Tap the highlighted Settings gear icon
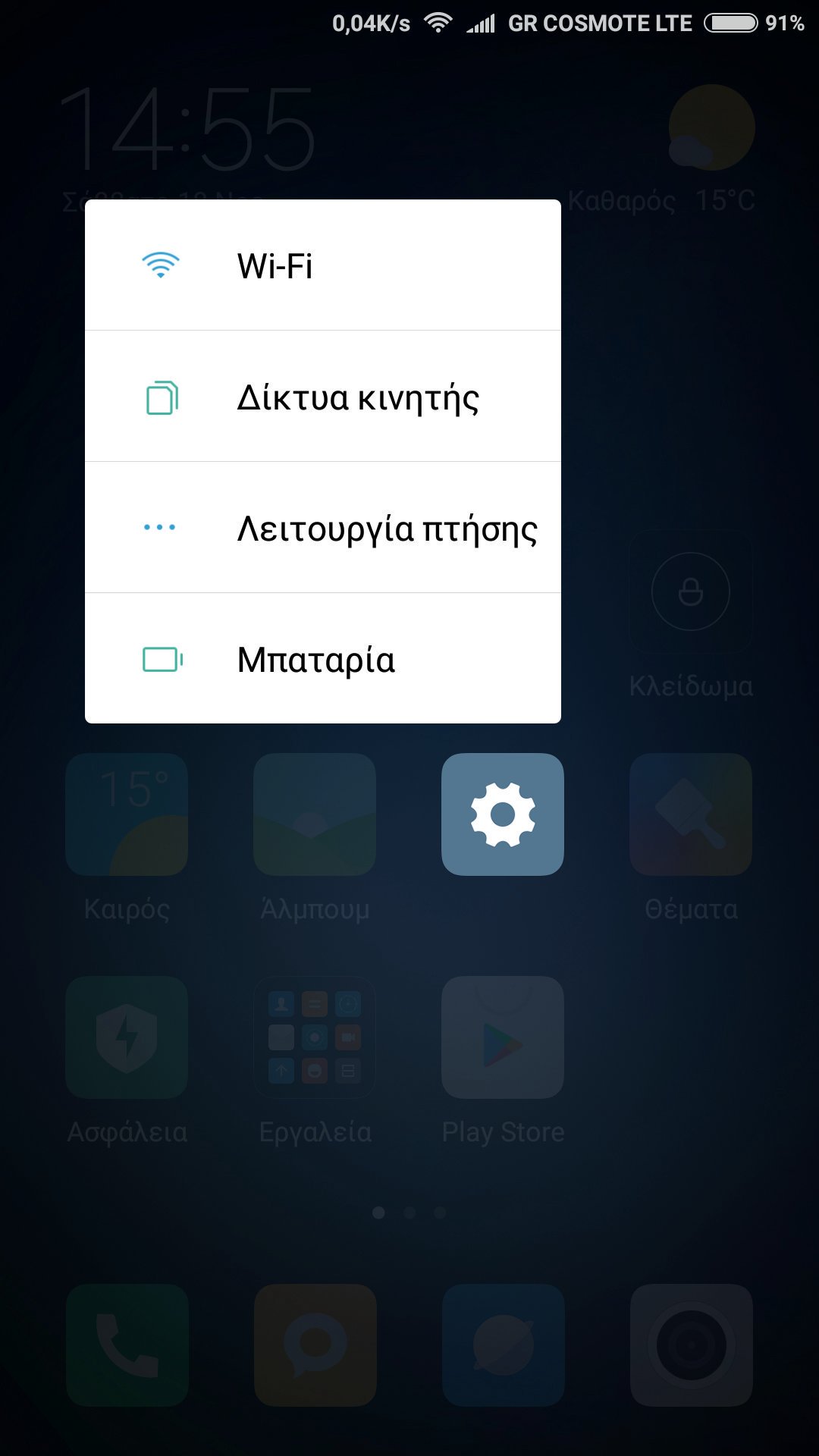The height and width of the screenshot is (1456, 819). [503, 814]
